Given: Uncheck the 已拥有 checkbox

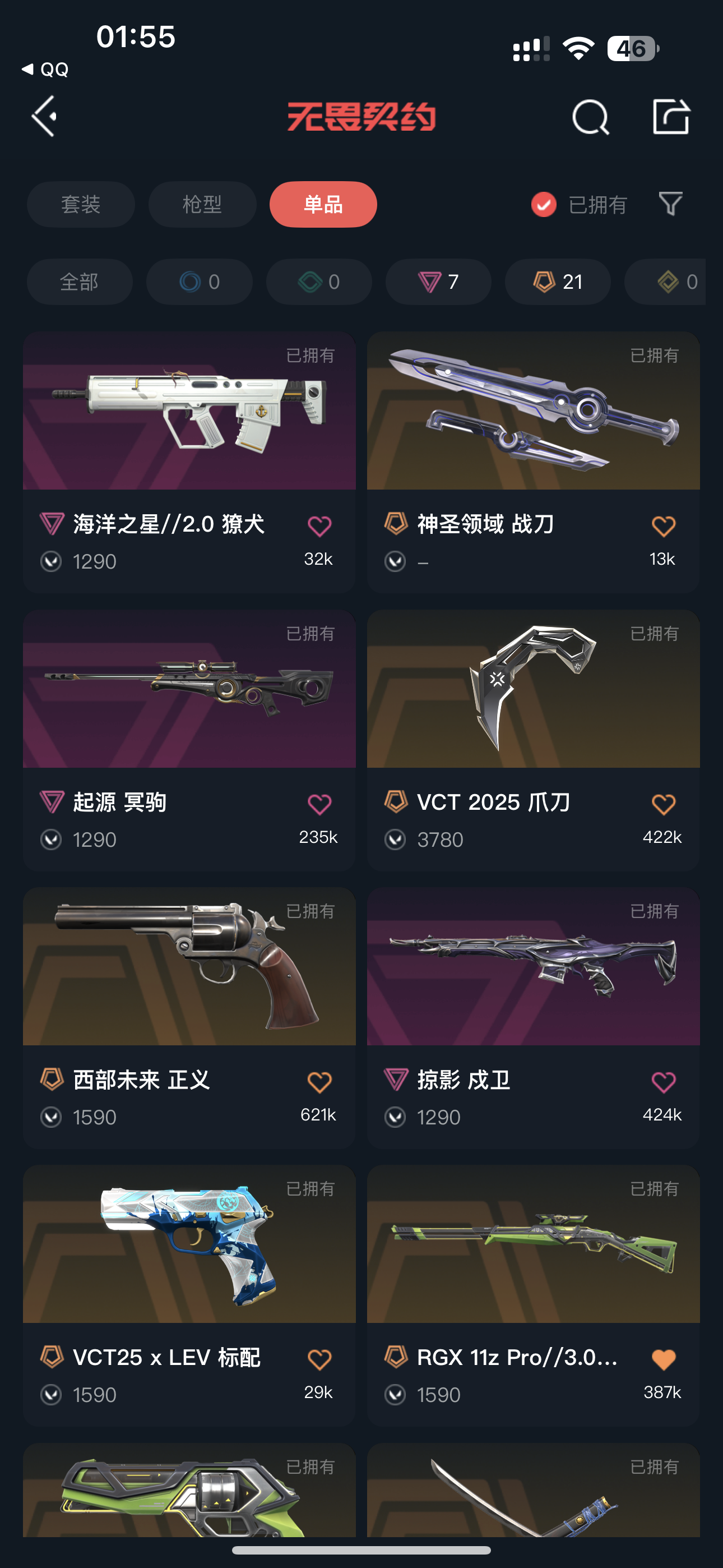Looking at the screenshot, I should (x=544, y=205).
